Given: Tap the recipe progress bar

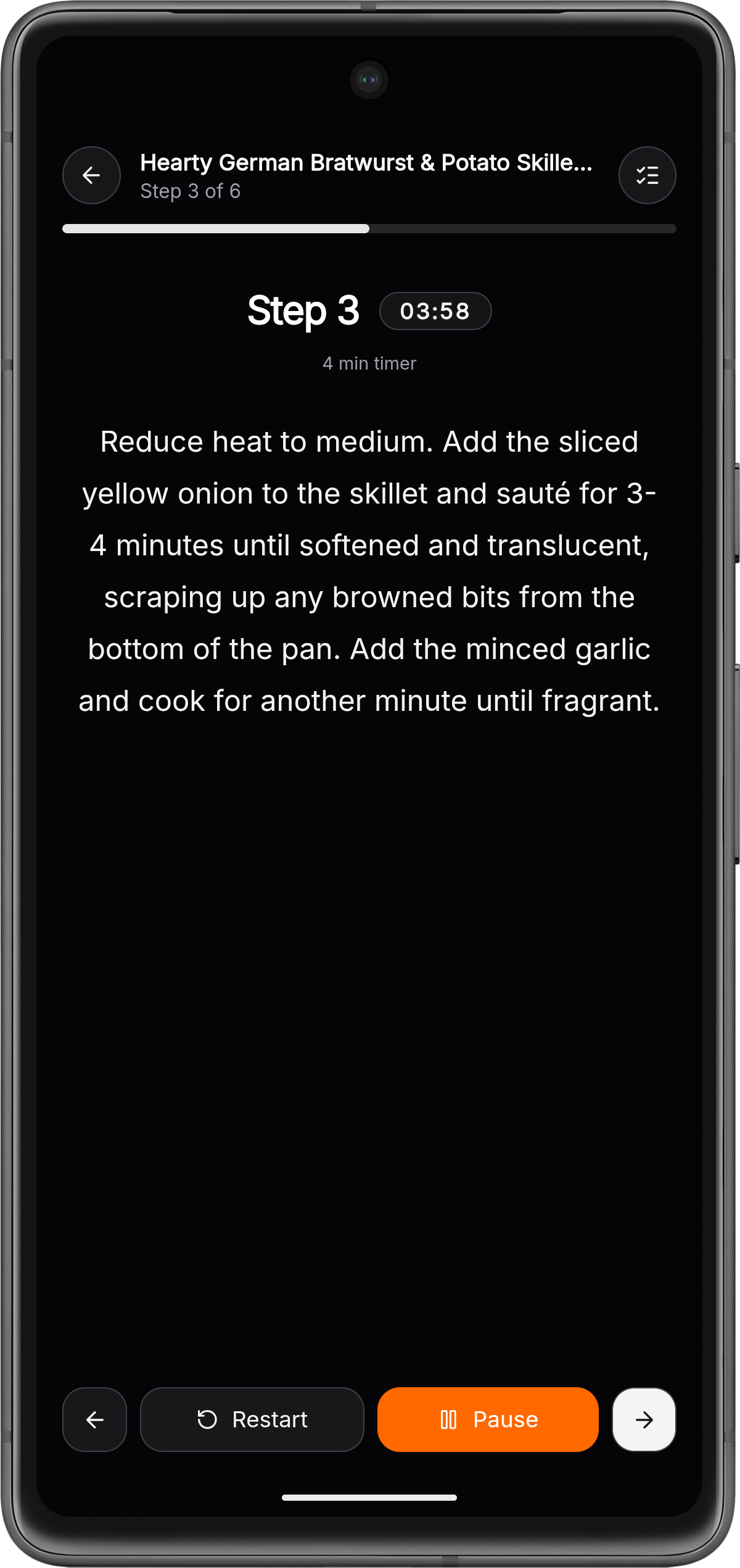Looking at the screenshot, I should (x=369, y=229).
